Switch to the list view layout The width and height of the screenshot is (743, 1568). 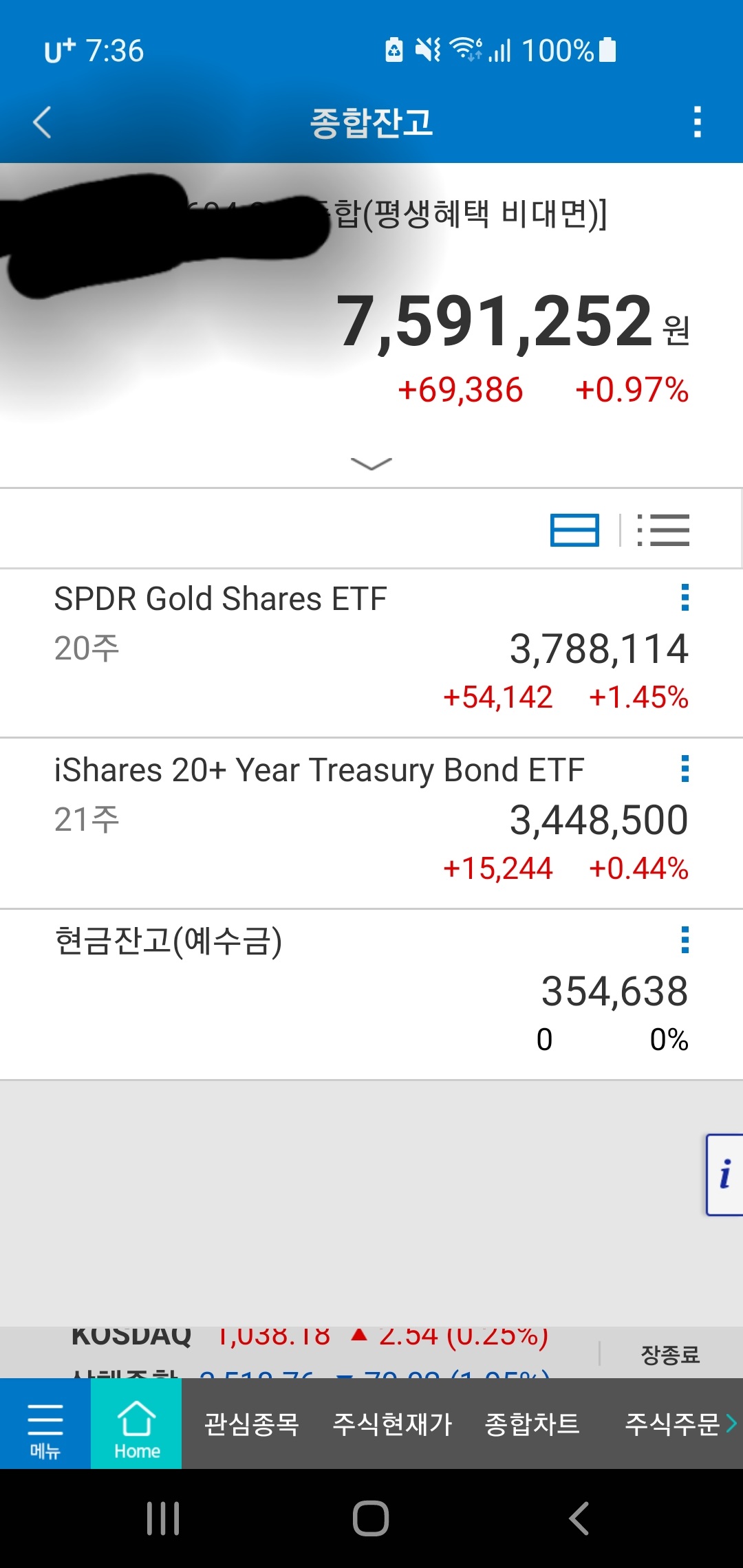(663, 530)
